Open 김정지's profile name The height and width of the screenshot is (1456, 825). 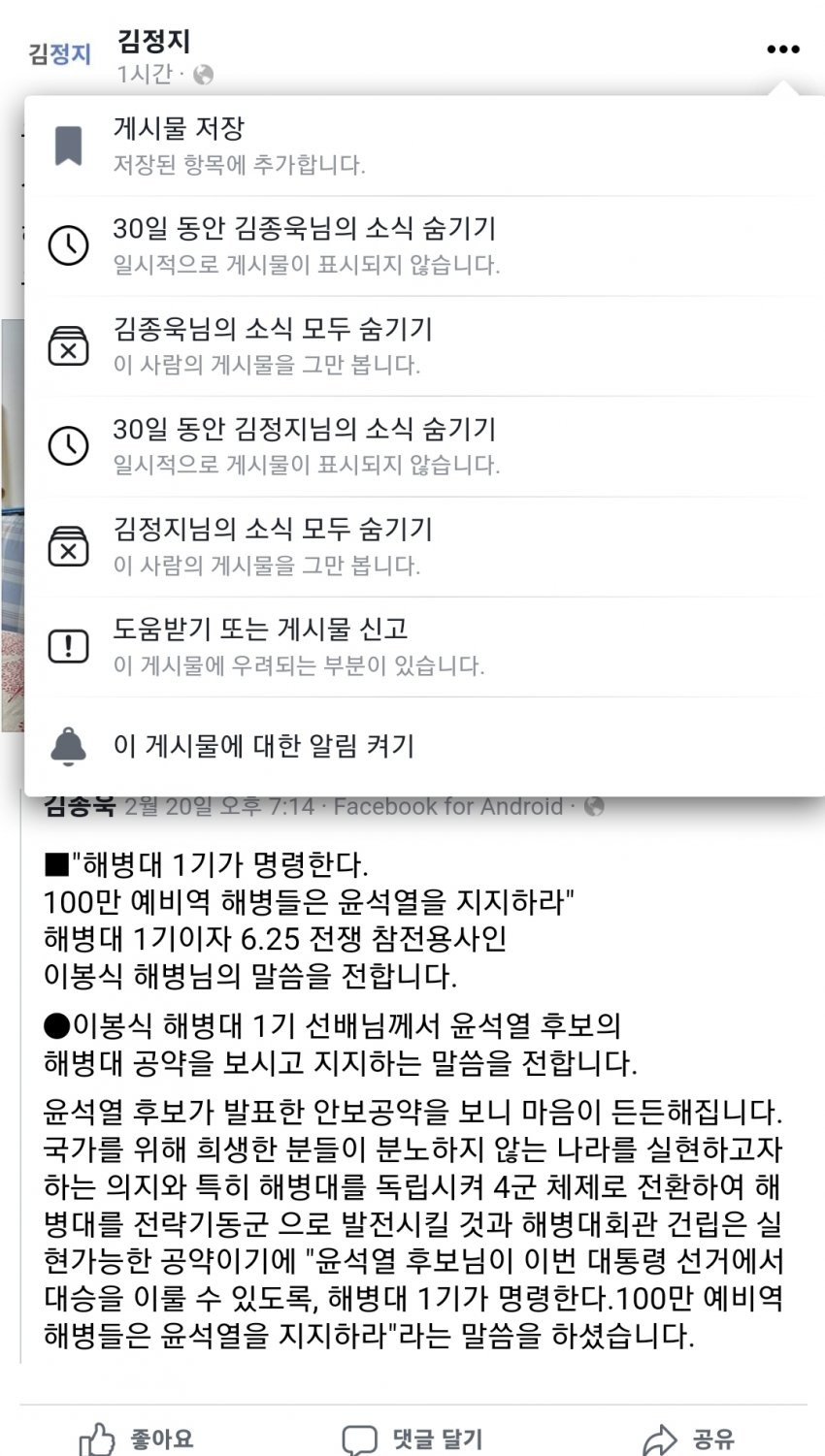coord(153,41)
